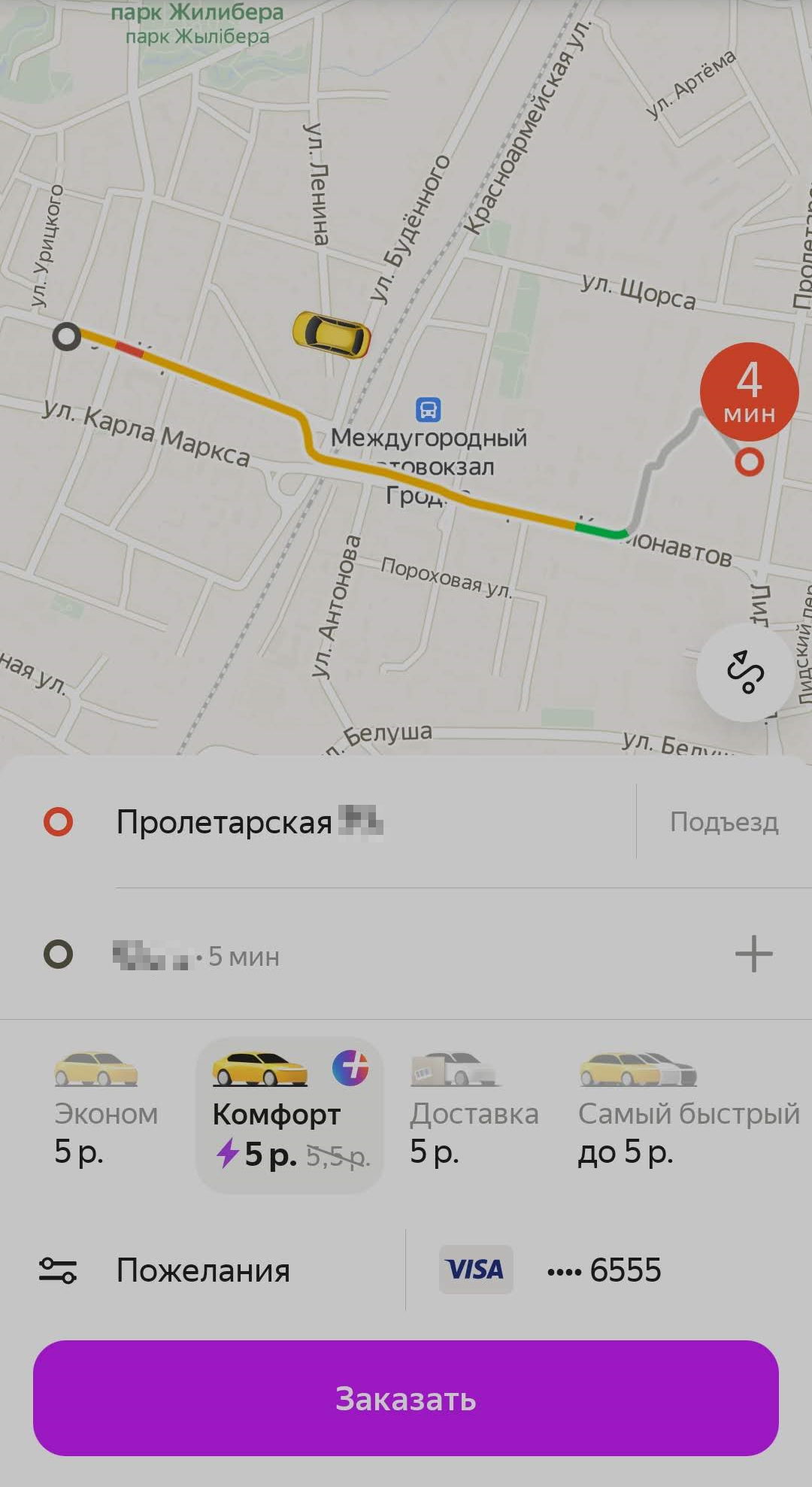Change VISA 6555 payment method
Image resolution: width=812 pixels, height=1487 pixels.
click(586, 1270)
